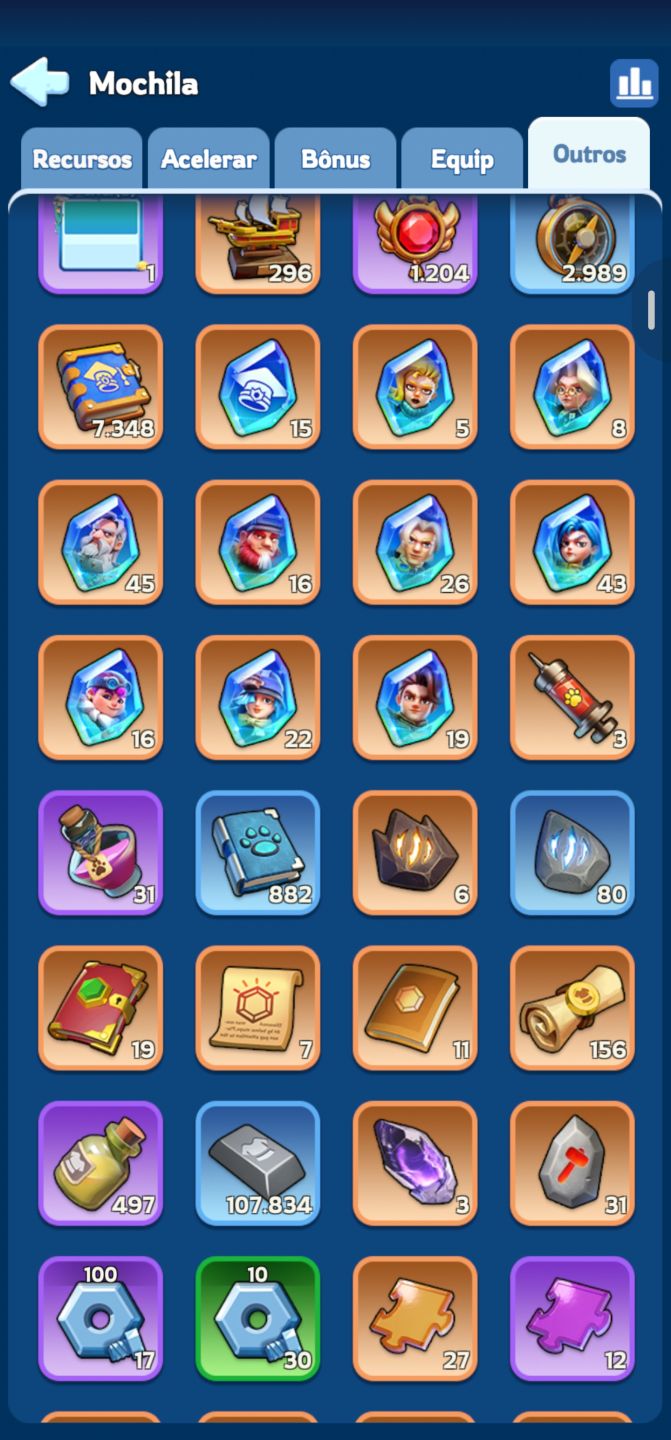This screenshot has width=671, height=1440.
Task: Tap the green gear item labeled 10
Action: (258, 1319)
